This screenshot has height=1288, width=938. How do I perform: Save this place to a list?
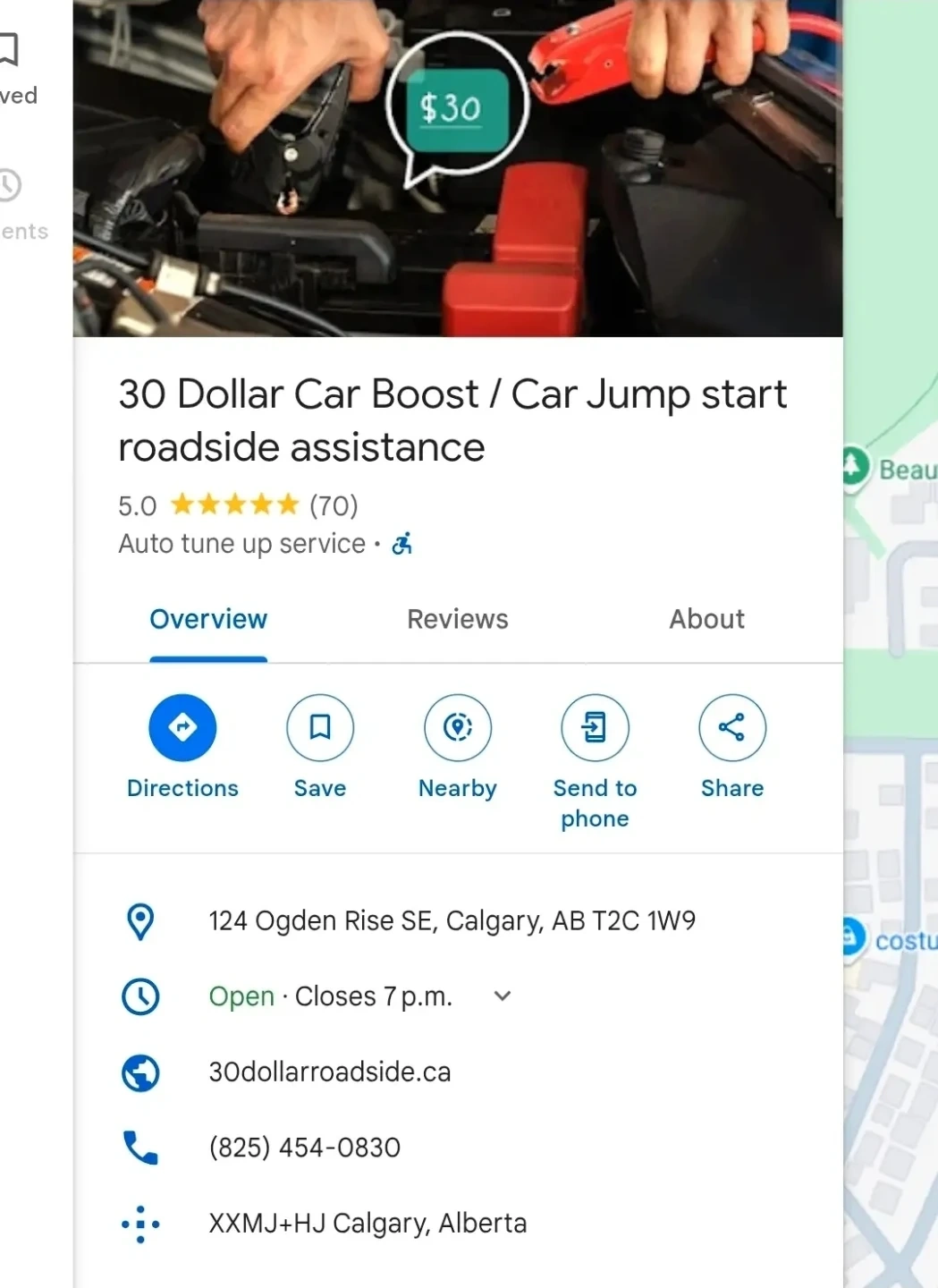point(320,728)
